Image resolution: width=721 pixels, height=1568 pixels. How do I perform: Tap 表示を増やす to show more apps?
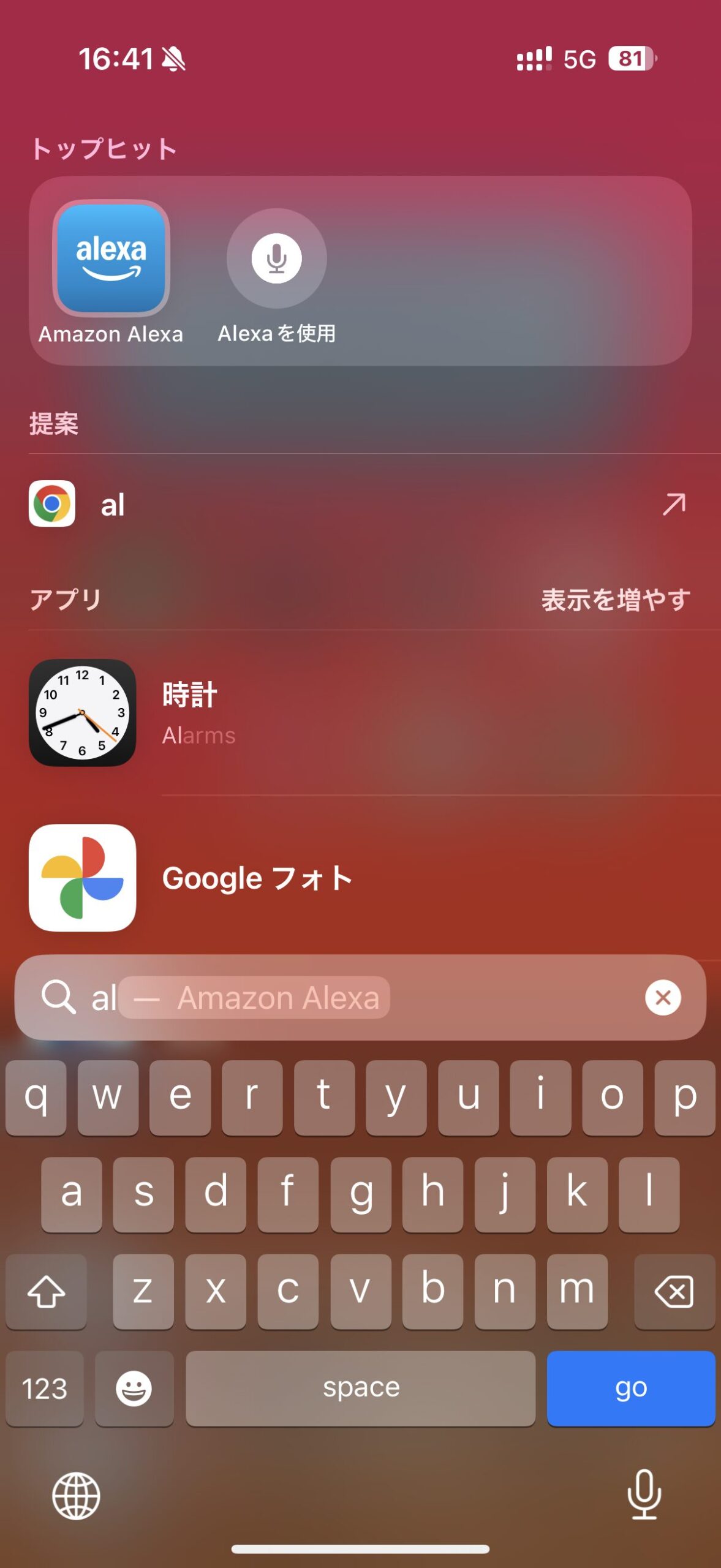tap(615, 600)
